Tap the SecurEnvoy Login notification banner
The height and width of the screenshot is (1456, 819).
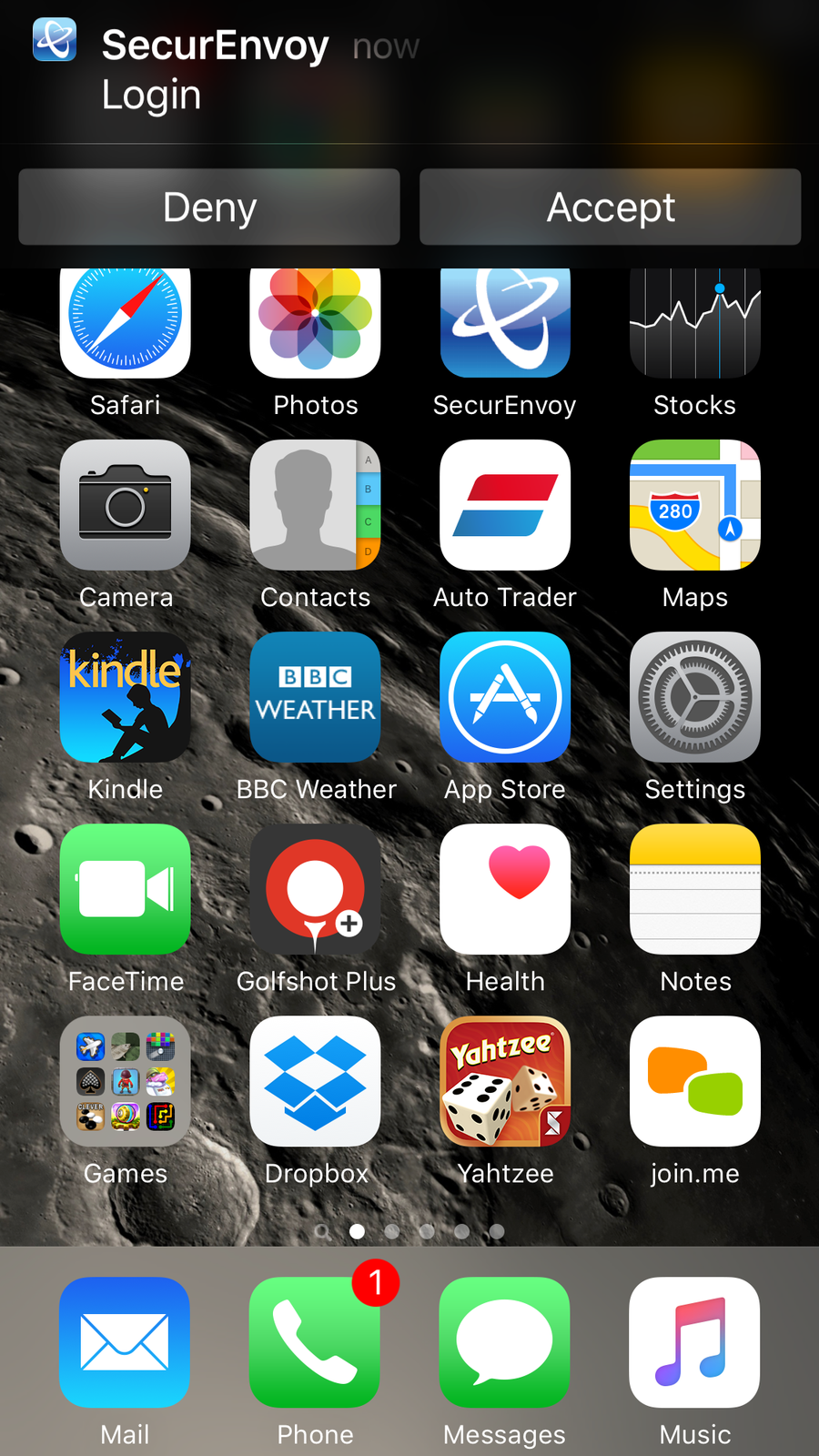click(x=273, y=71)
